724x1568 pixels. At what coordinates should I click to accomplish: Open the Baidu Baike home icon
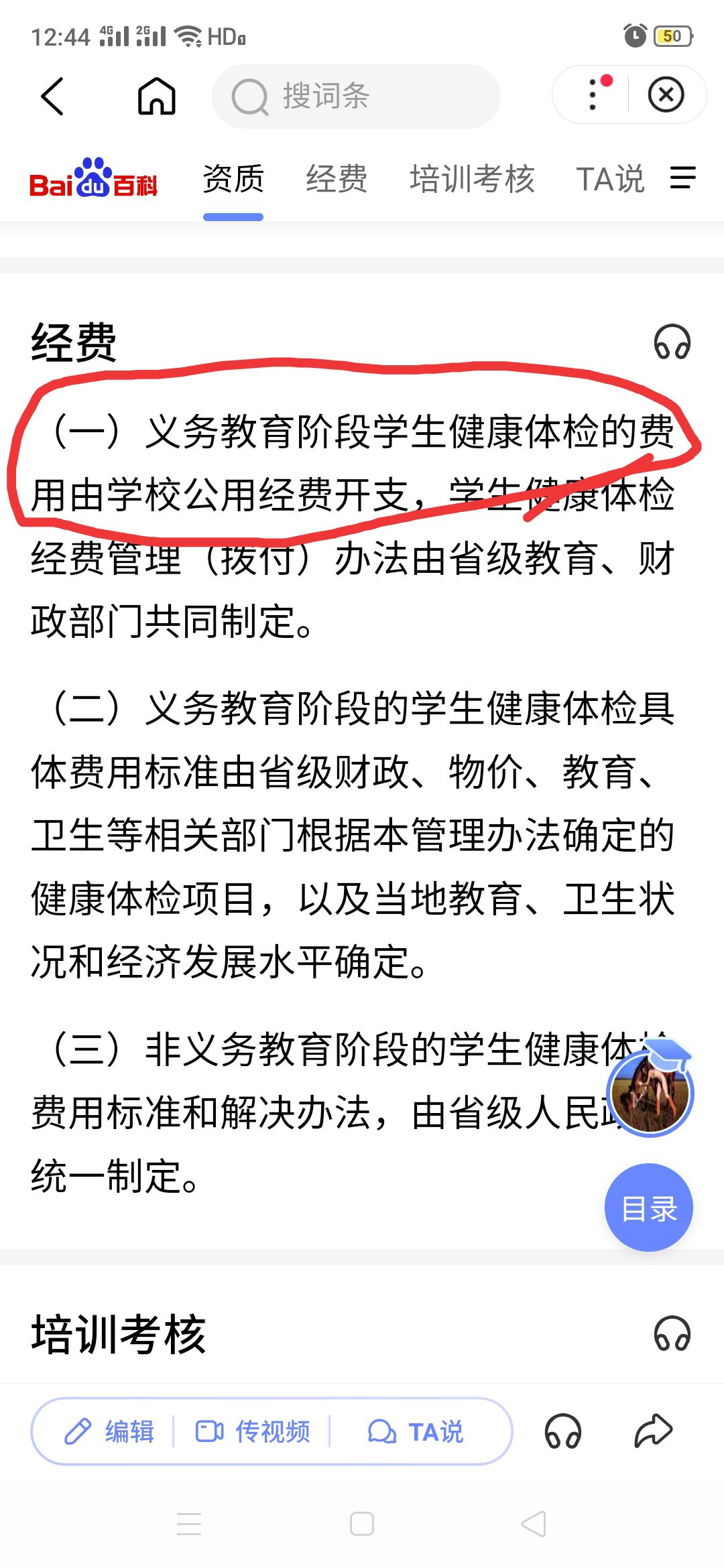pyautogui.click(x=156, y=96)
